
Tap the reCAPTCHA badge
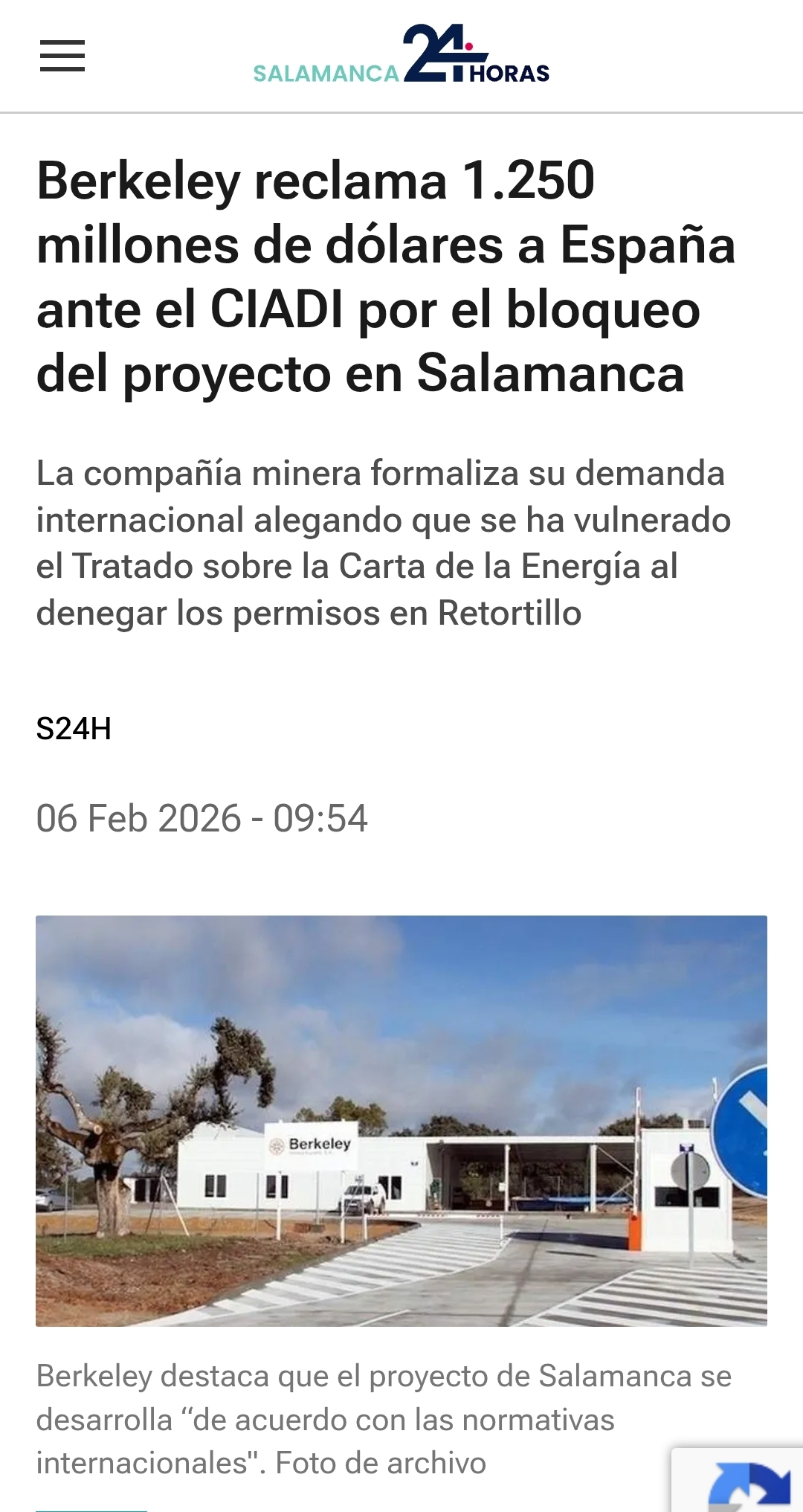[x=738, y=1480]
